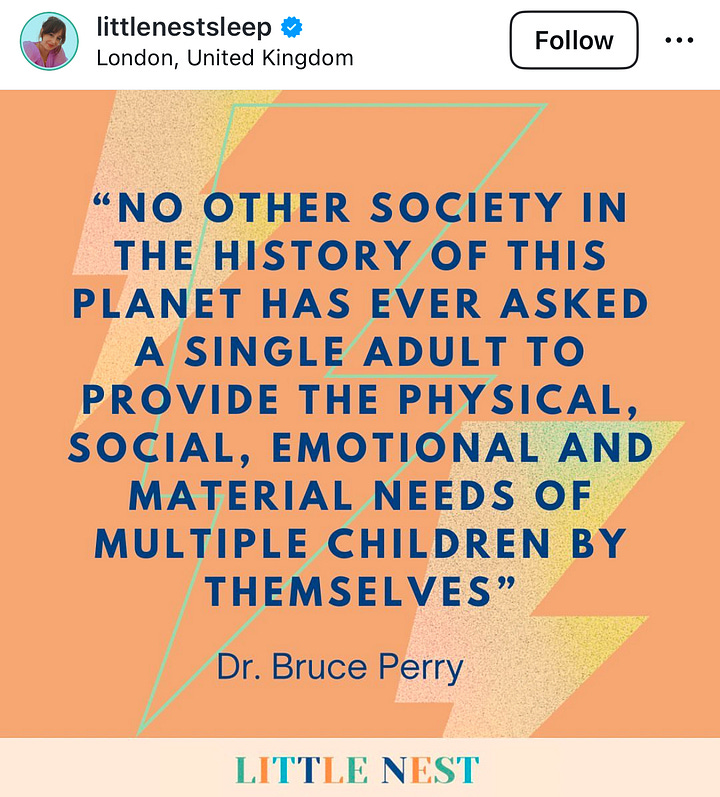Open the post's three-dot overflow menu

tap(679, 41)
